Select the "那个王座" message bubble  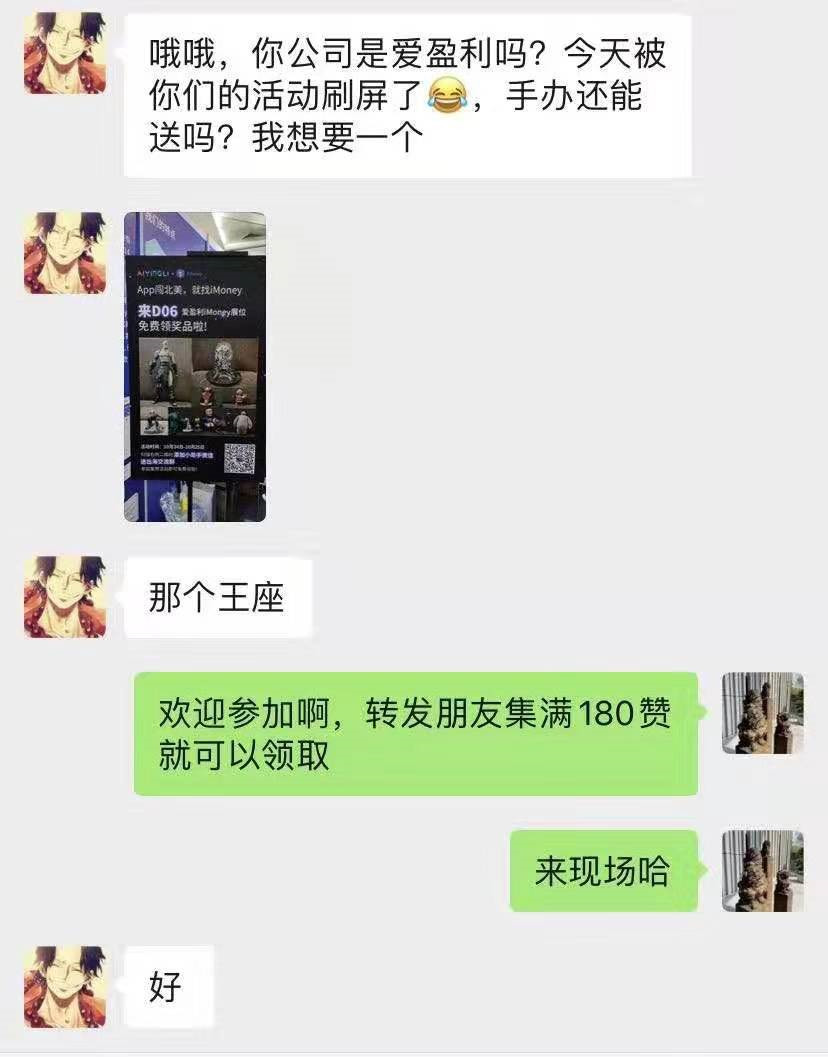pos(215,597)
